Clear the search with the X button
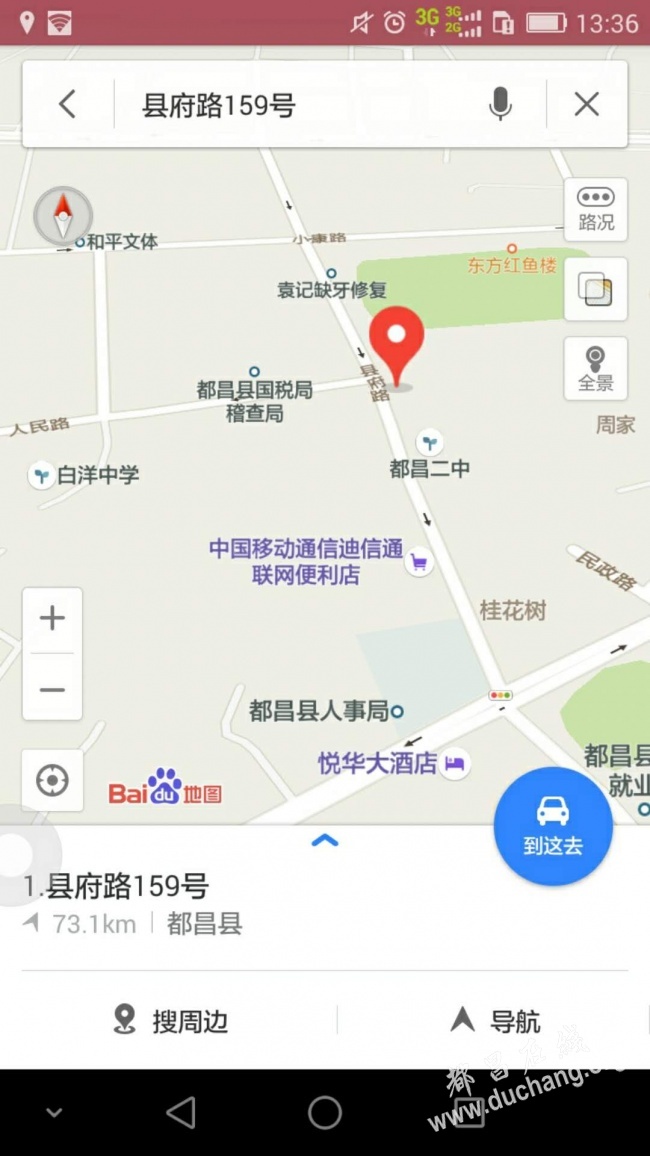This screenshot has height=1156, width=650. [587, 104]
